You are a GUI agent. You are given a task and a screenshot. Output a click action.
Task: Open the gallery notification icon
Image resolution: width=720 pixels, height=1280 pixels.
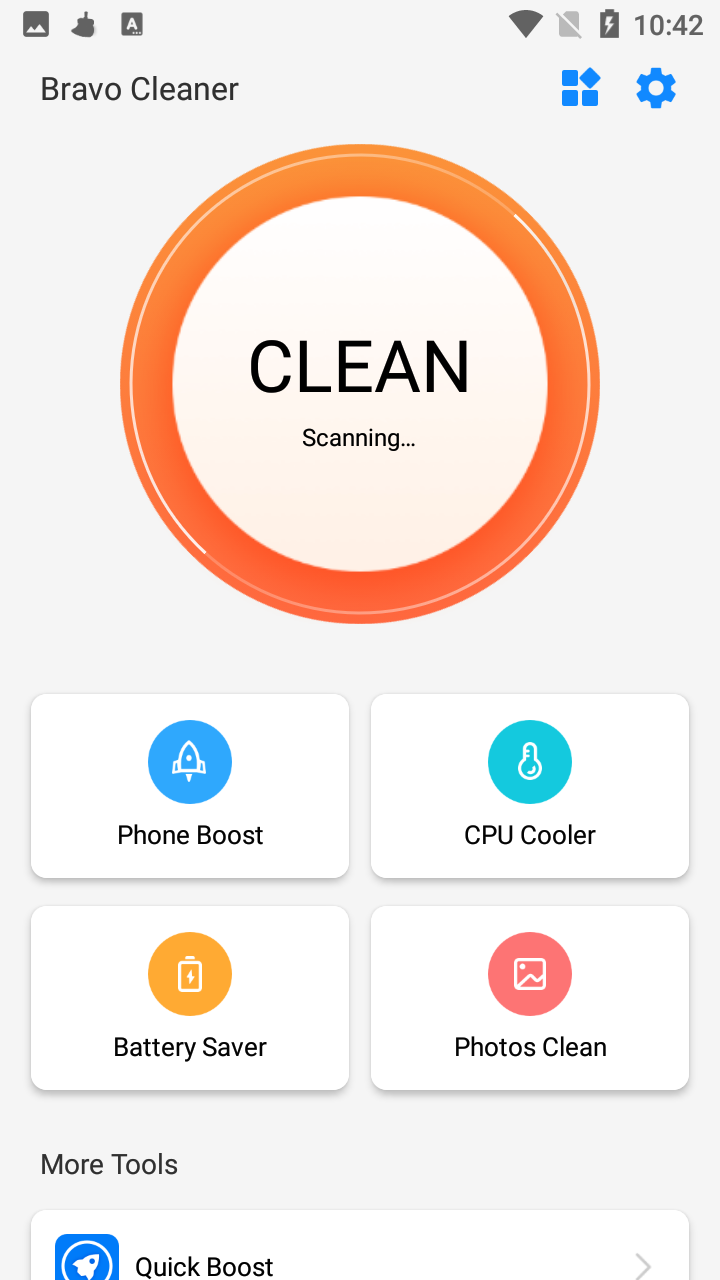[36, 24]
